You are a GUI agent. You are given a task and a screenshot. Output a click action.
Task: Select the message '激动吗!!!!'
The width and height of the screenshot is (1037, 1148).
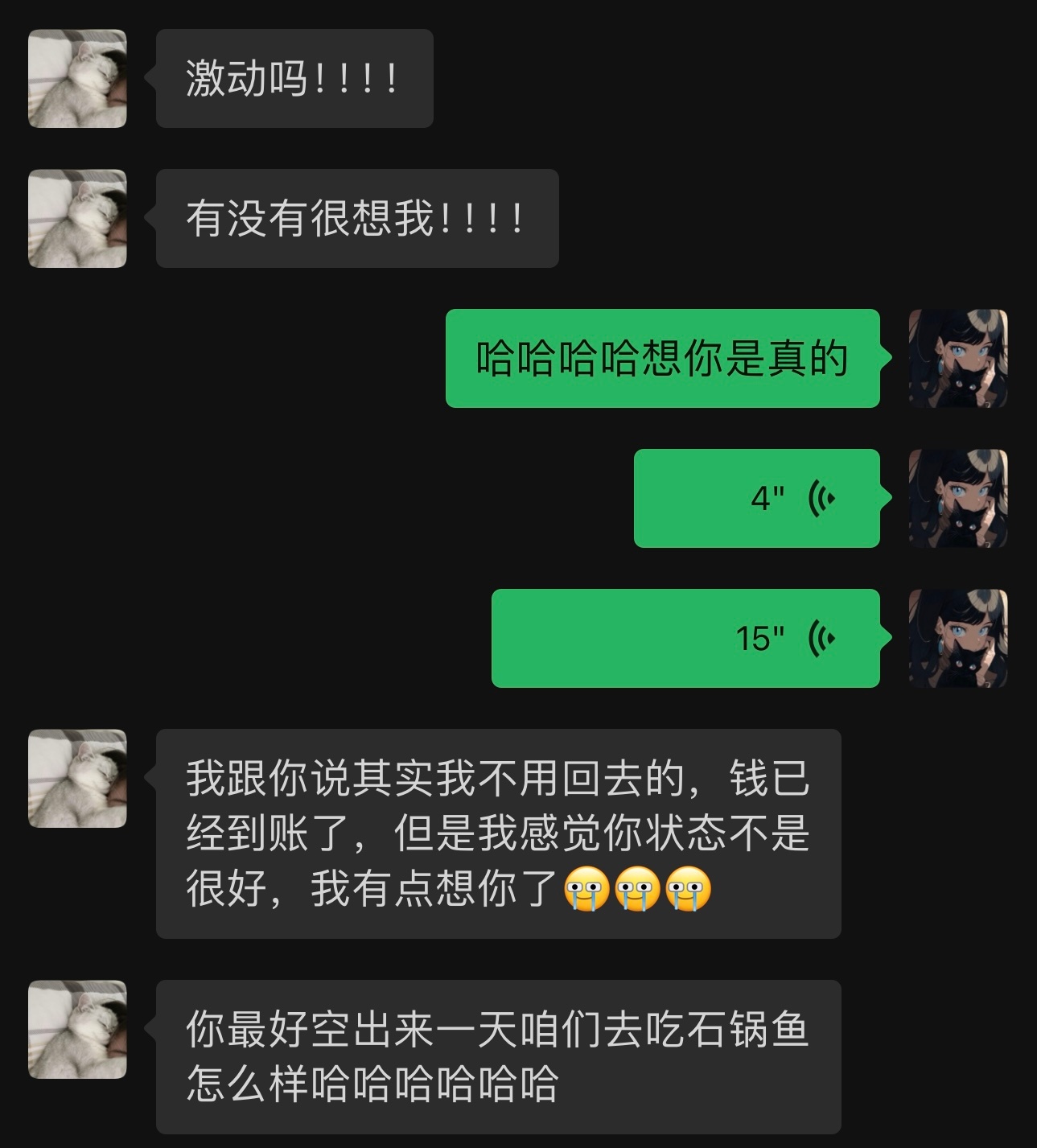(x=294, y=78)
